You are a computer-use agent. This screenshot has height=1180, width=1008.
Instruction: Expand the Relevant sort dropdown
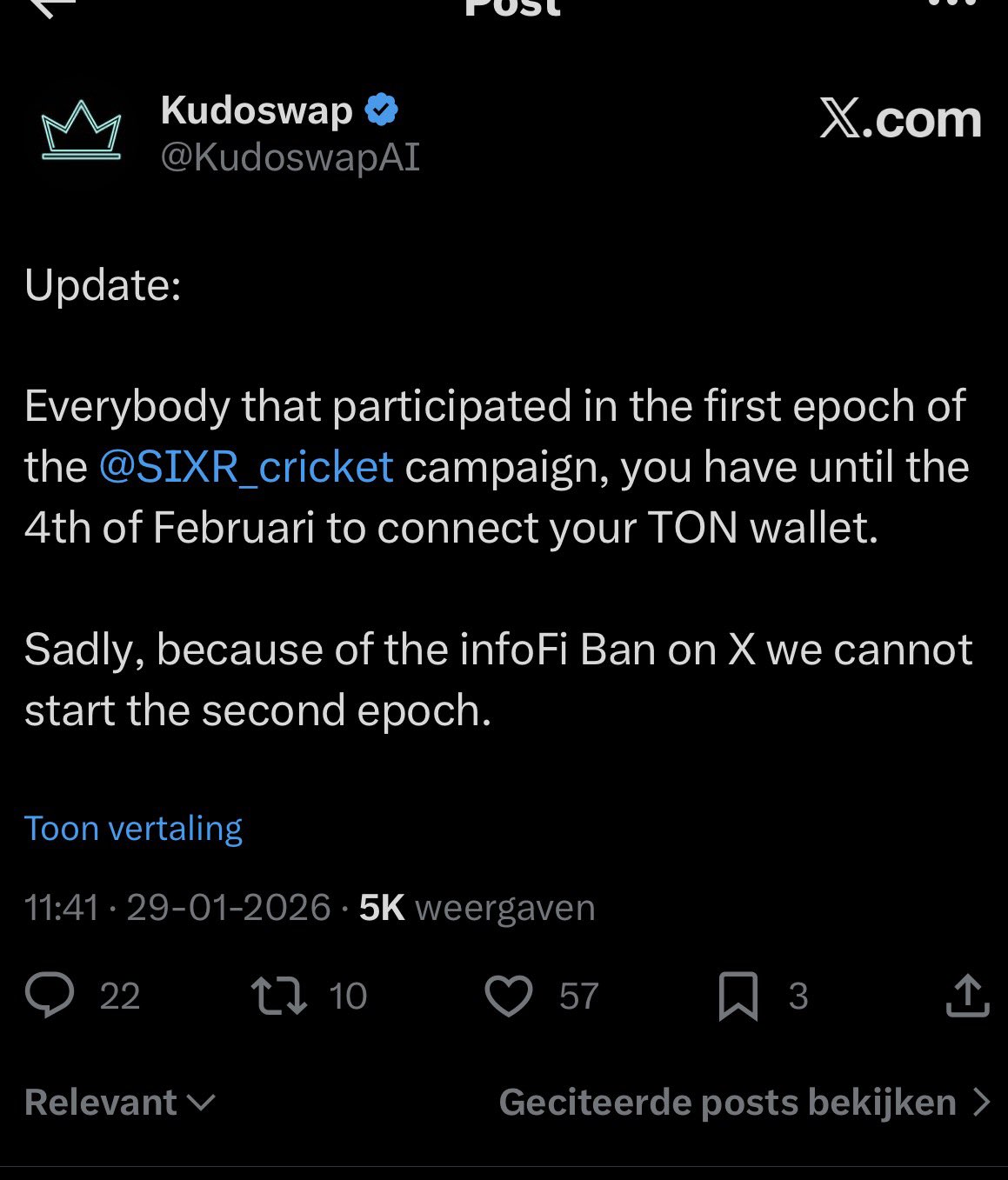click(x=119, y=1103)
